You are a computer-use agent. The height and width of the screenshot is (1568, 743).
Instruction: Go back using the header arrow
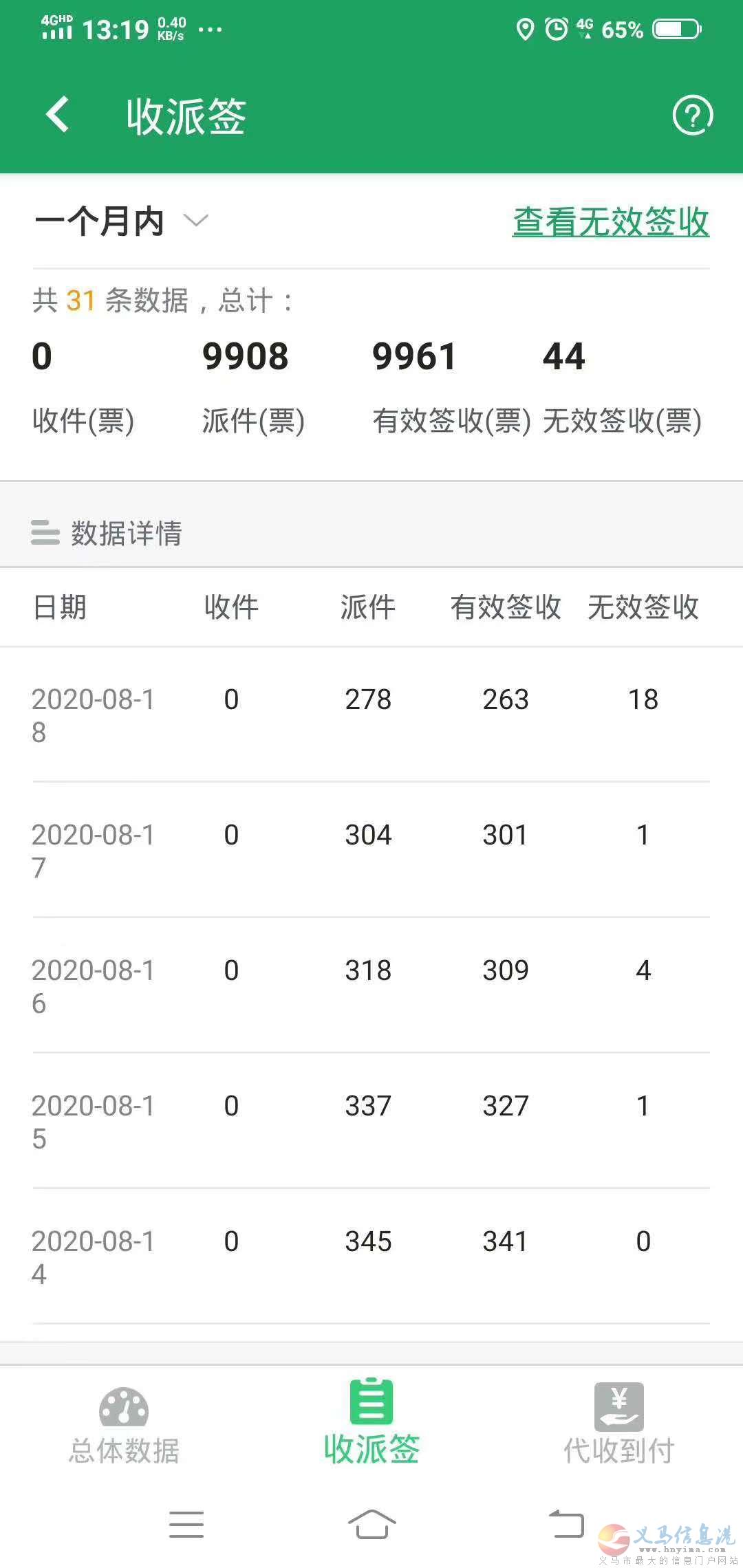58,114
